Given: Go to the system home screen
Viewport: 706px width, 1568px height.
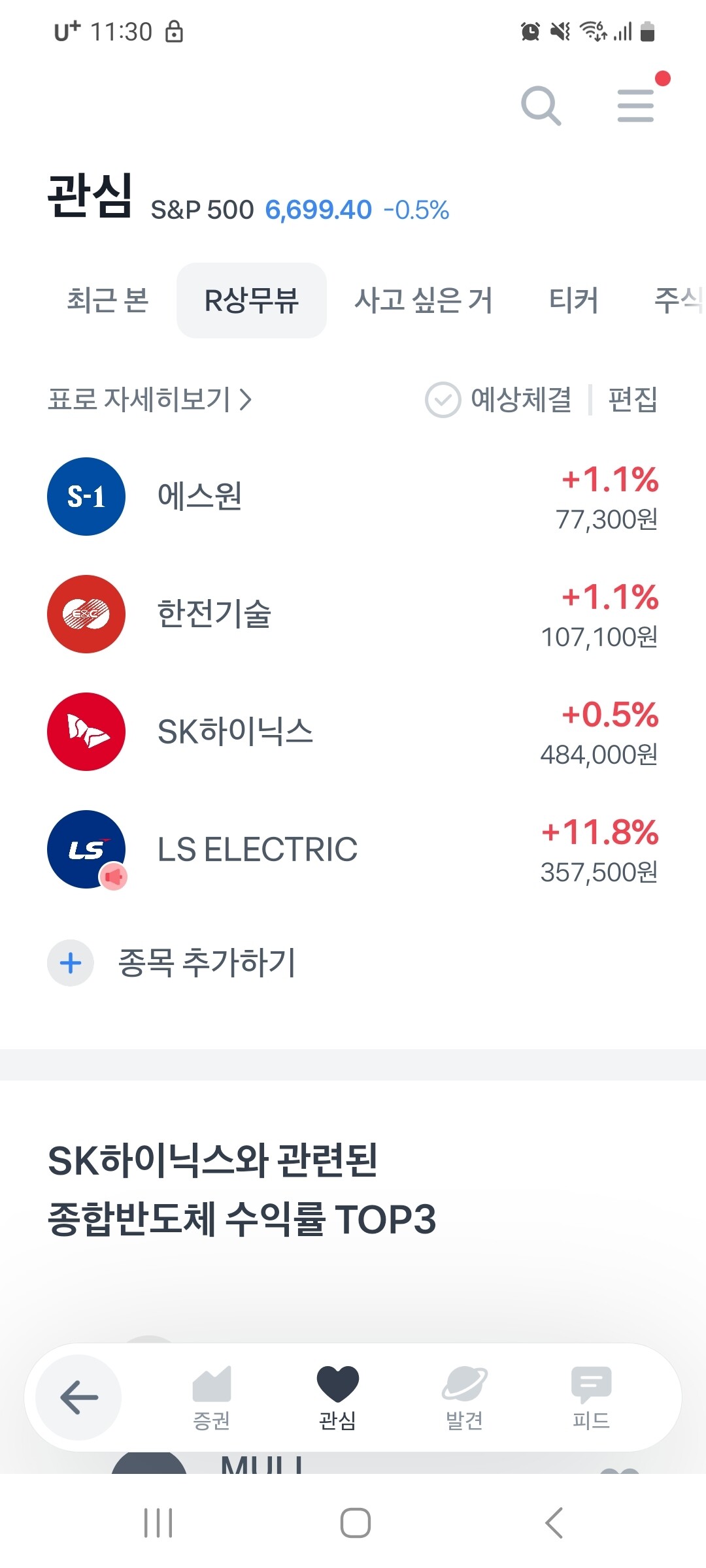Looking at the screenshot, I should pos(355,1523).
